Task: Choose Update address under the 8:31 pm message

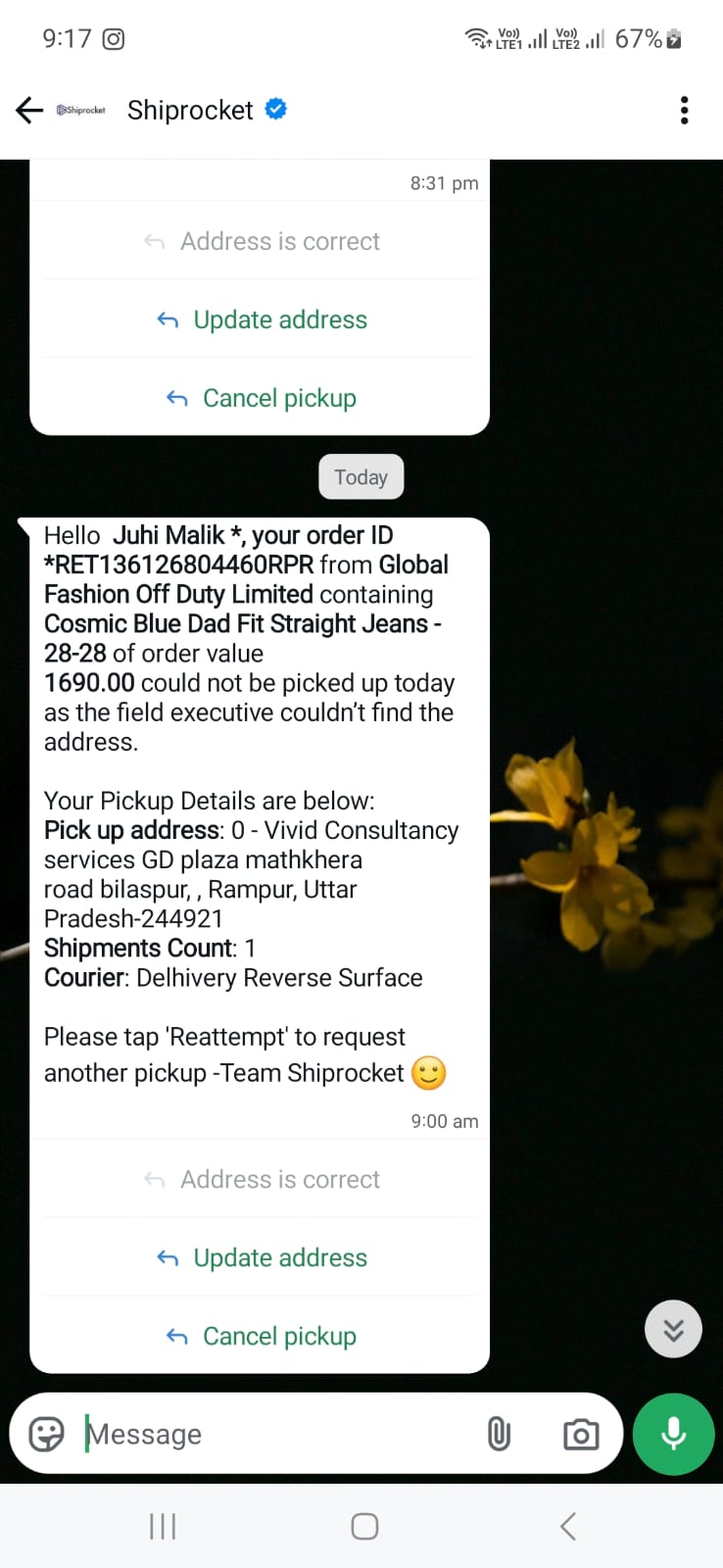Action: click(x=261, y=319)
